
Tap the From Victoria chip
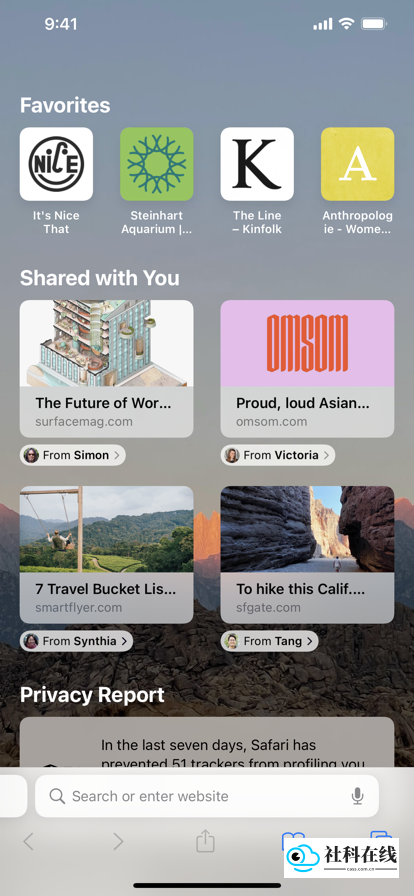point(278,455)
